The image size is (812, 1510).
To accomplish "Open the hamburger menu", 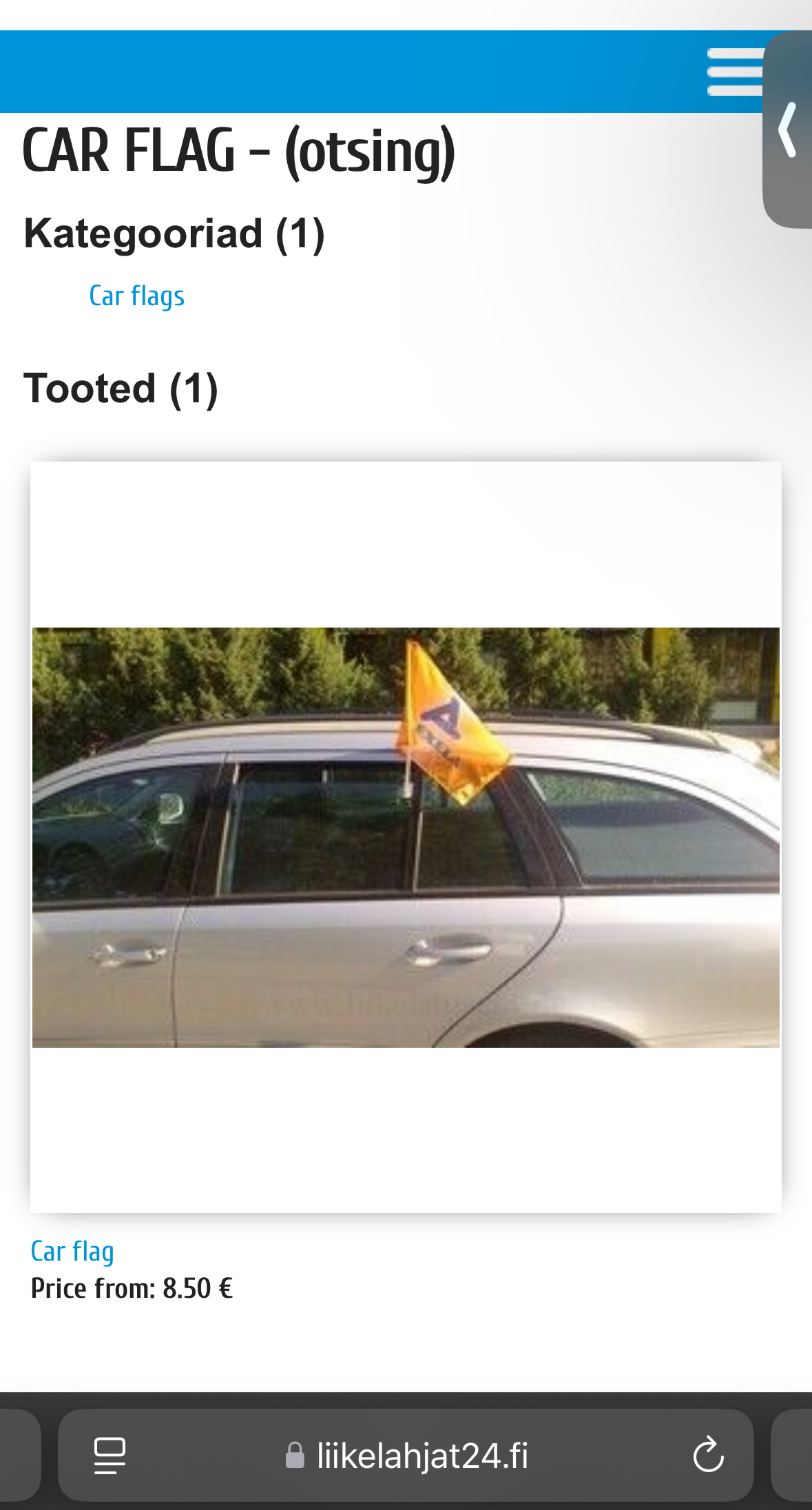I will coord(736,72).
